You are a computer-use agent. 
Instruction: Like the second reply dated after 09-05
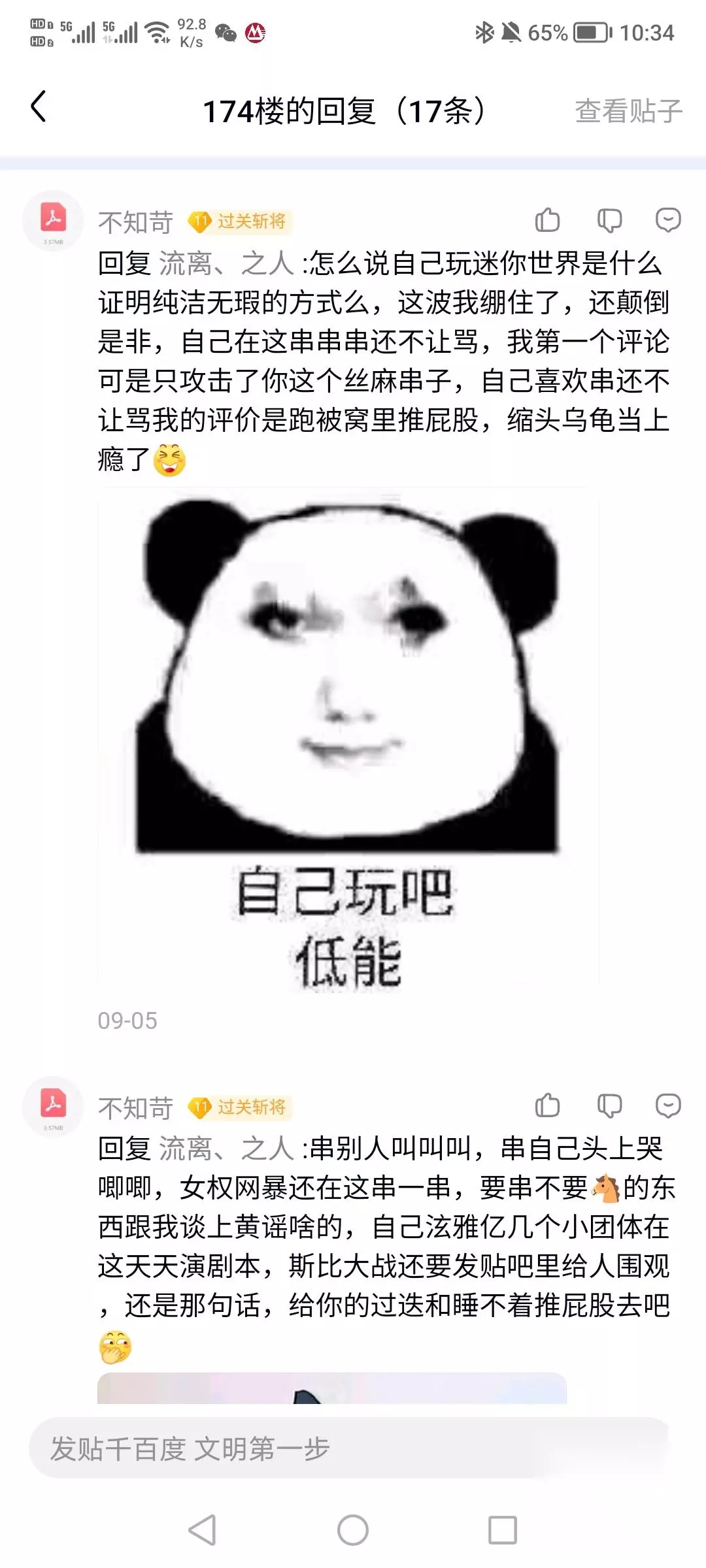pos(548,1105)
